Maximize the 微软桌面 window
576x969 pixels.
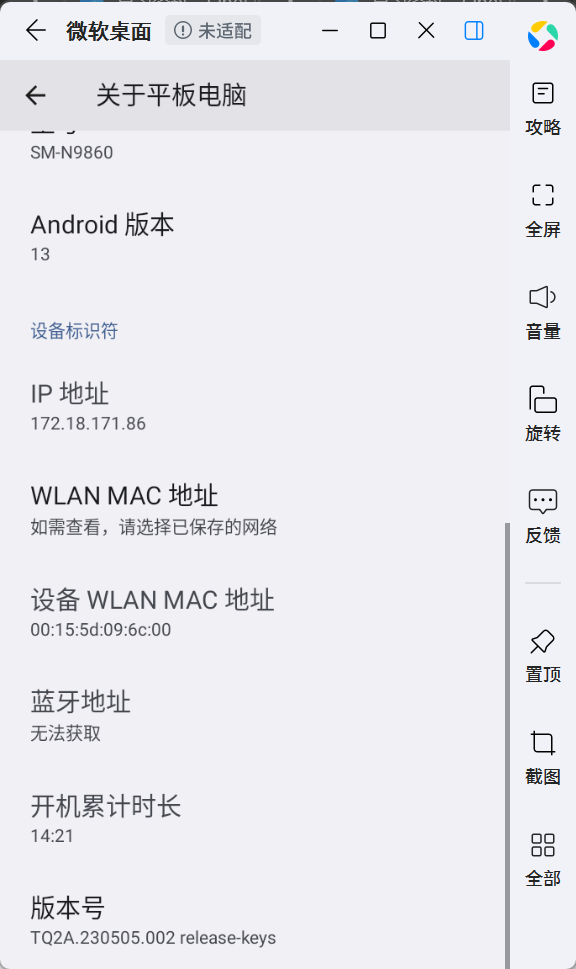[378, 30]
